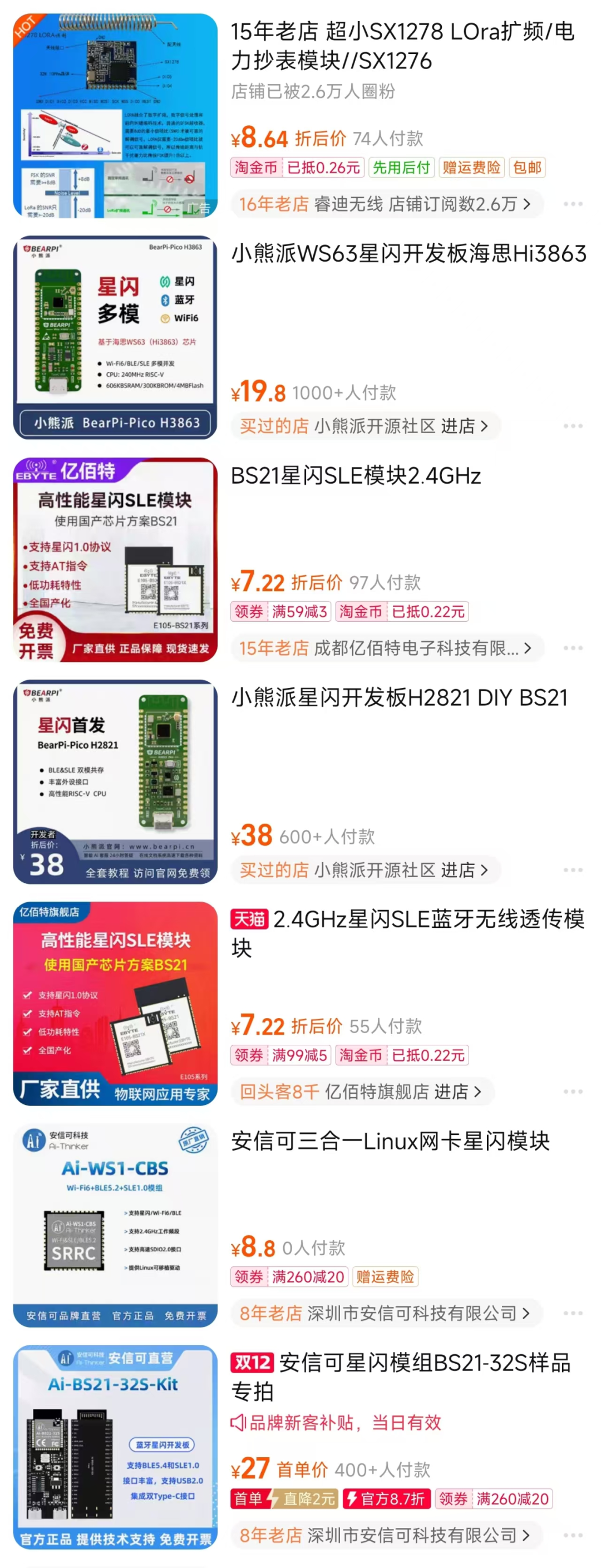Open the 睿迪无线 16年老店 shop link
This screenshot has width=601, height=1568.
(386, 204)
